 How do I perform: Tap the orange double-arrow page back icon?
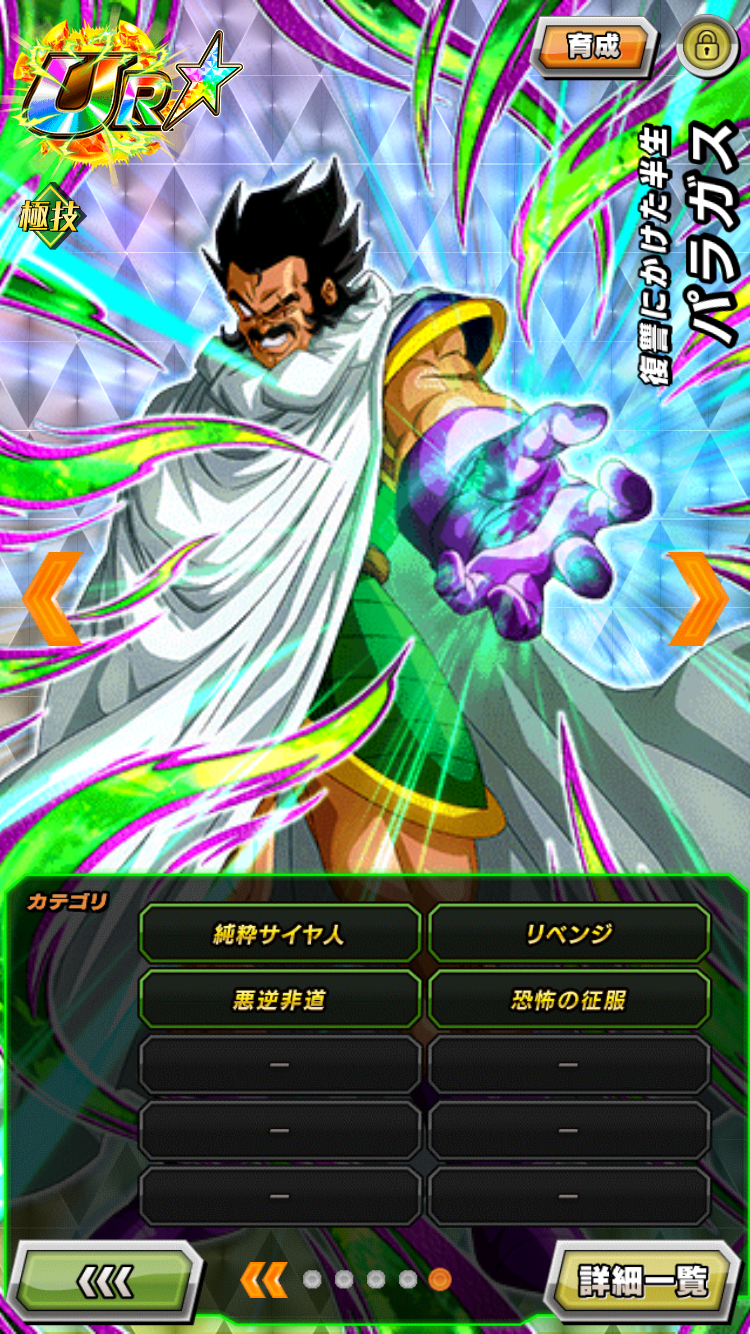click(264, 1279)
